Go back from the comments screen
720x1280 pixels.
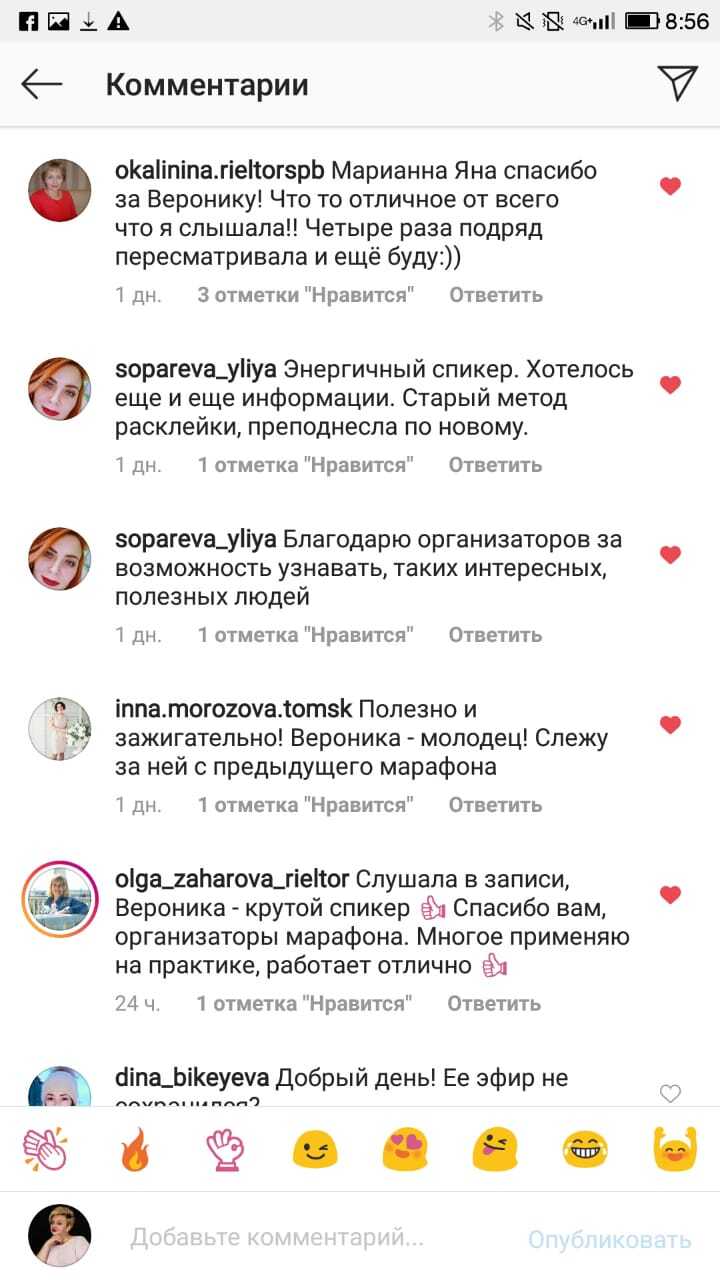click(42, 85)
